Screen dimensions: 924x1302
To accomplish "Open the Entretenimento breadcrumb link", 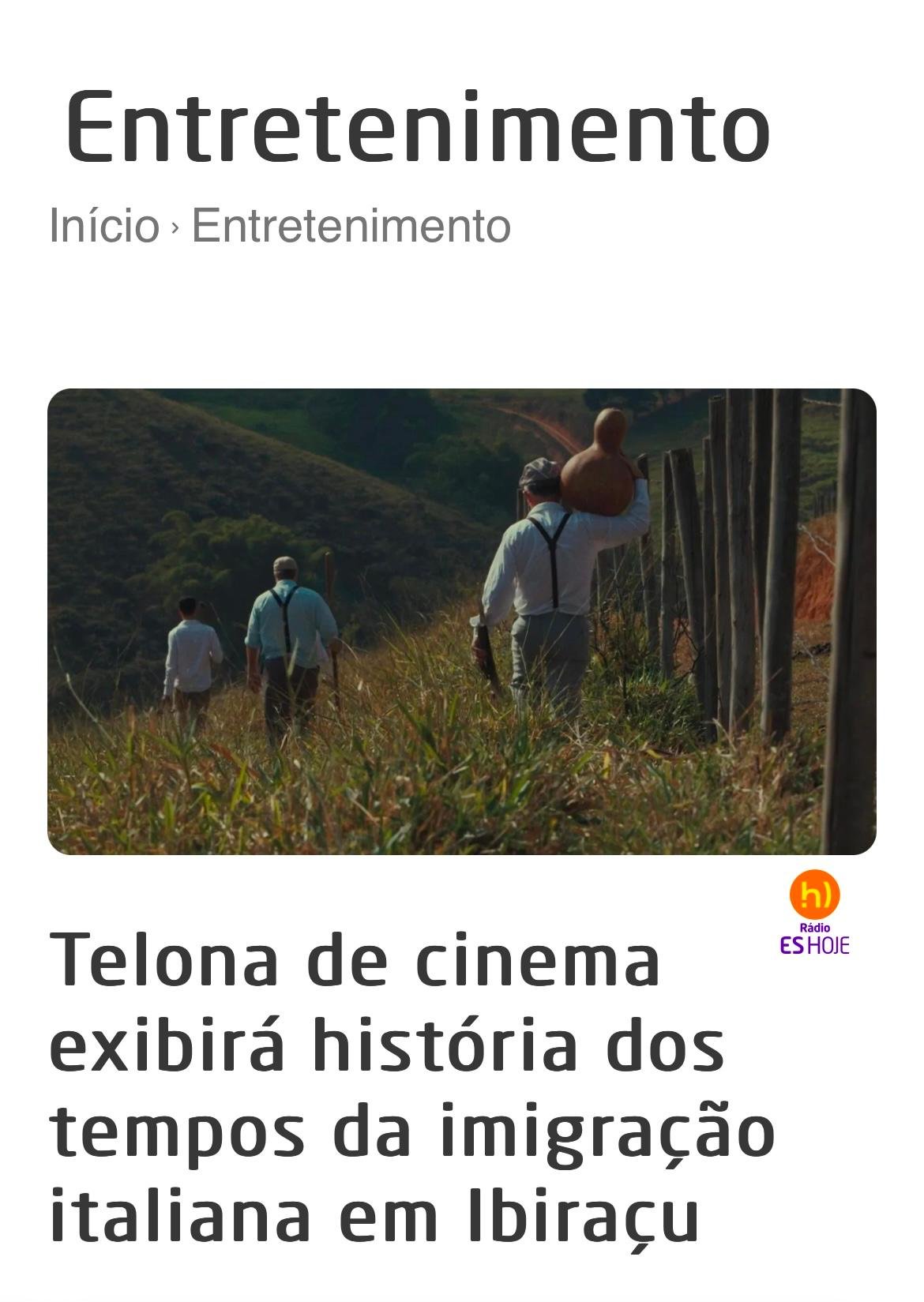I will (x=351, y=226).
